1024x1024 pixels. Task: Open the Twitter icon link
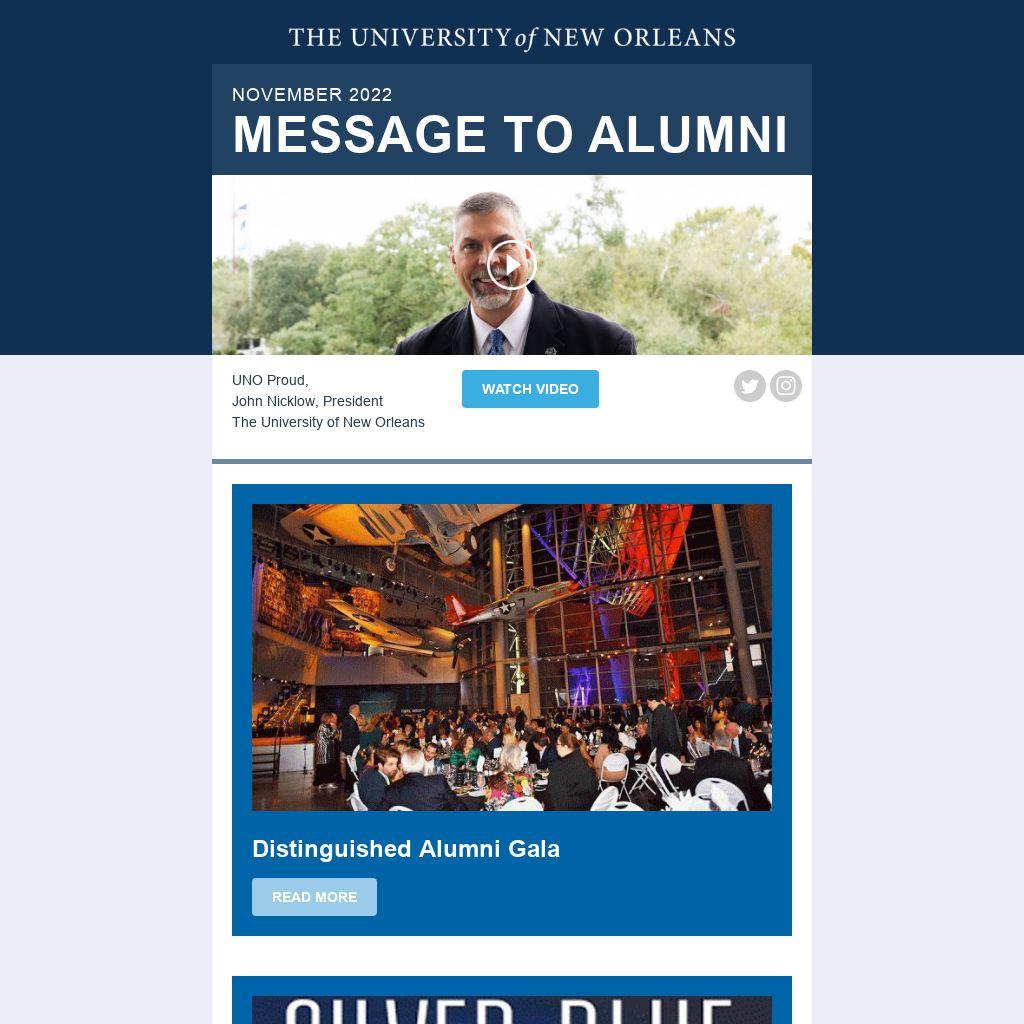click(750, 386)
